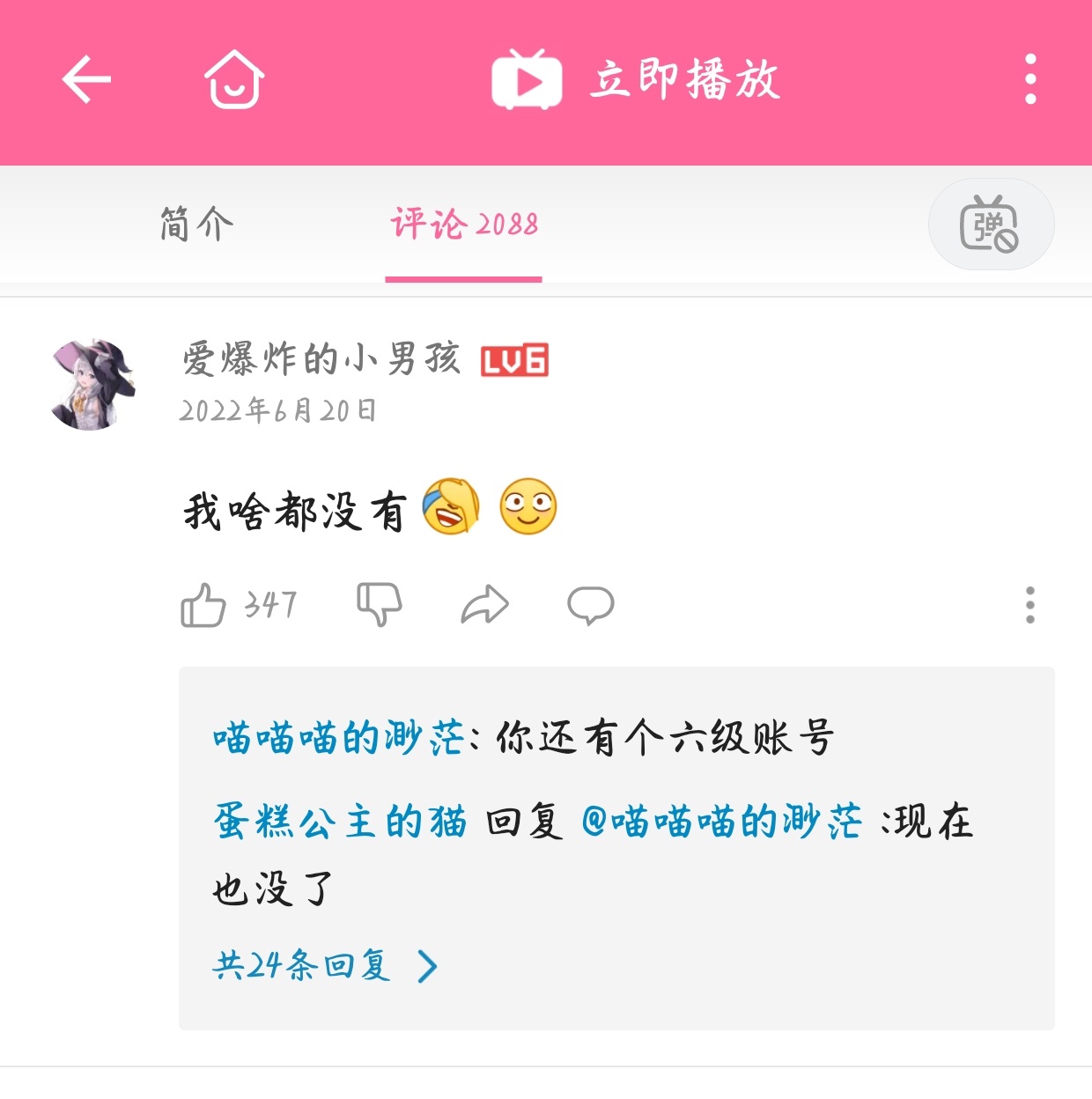
Task: Go back using the top arrow
Action: click(x=86, y=80)
